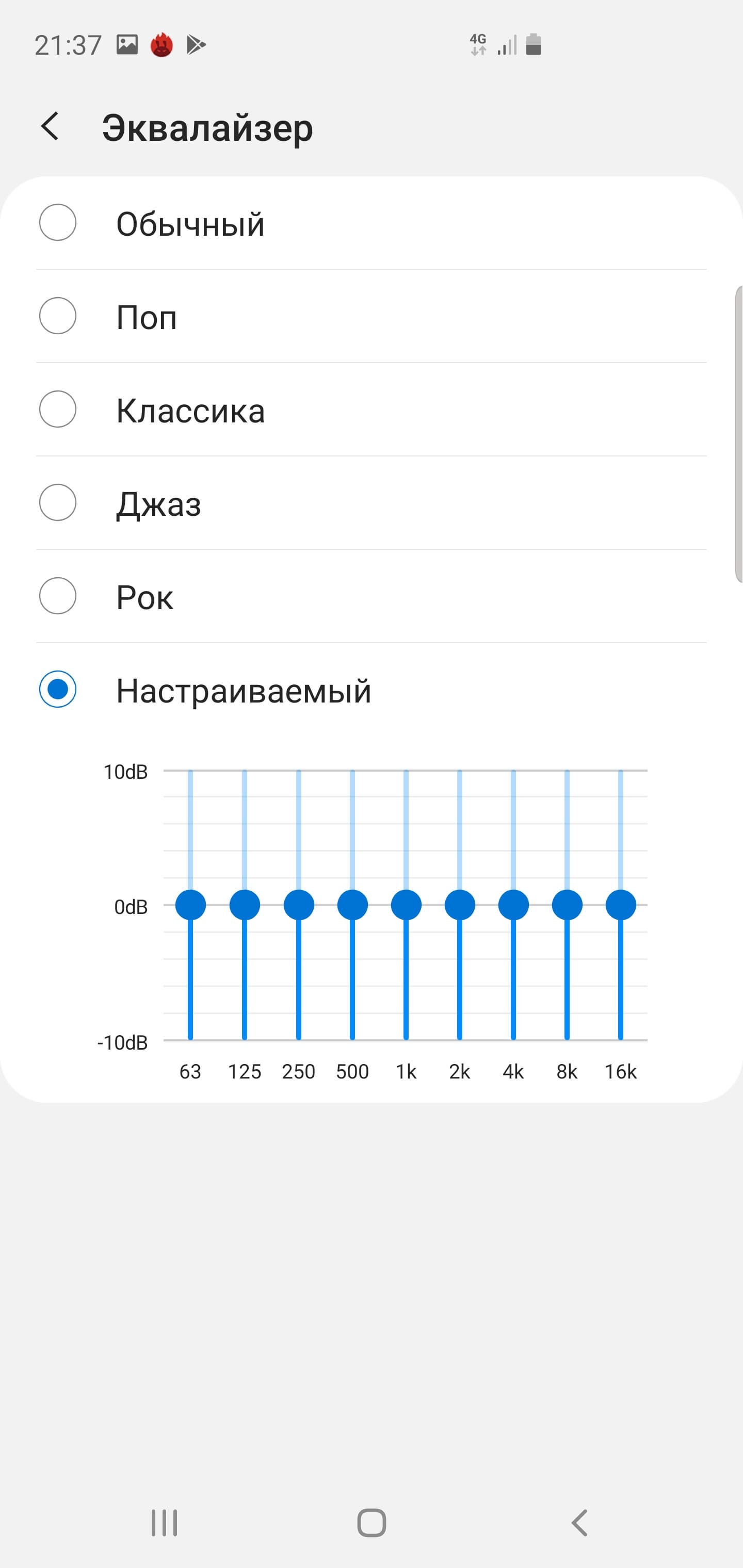Adjust the 4k band slider
Image resolution: width=743 pixels, height=1568 pixels.
[x=513, y=905]
